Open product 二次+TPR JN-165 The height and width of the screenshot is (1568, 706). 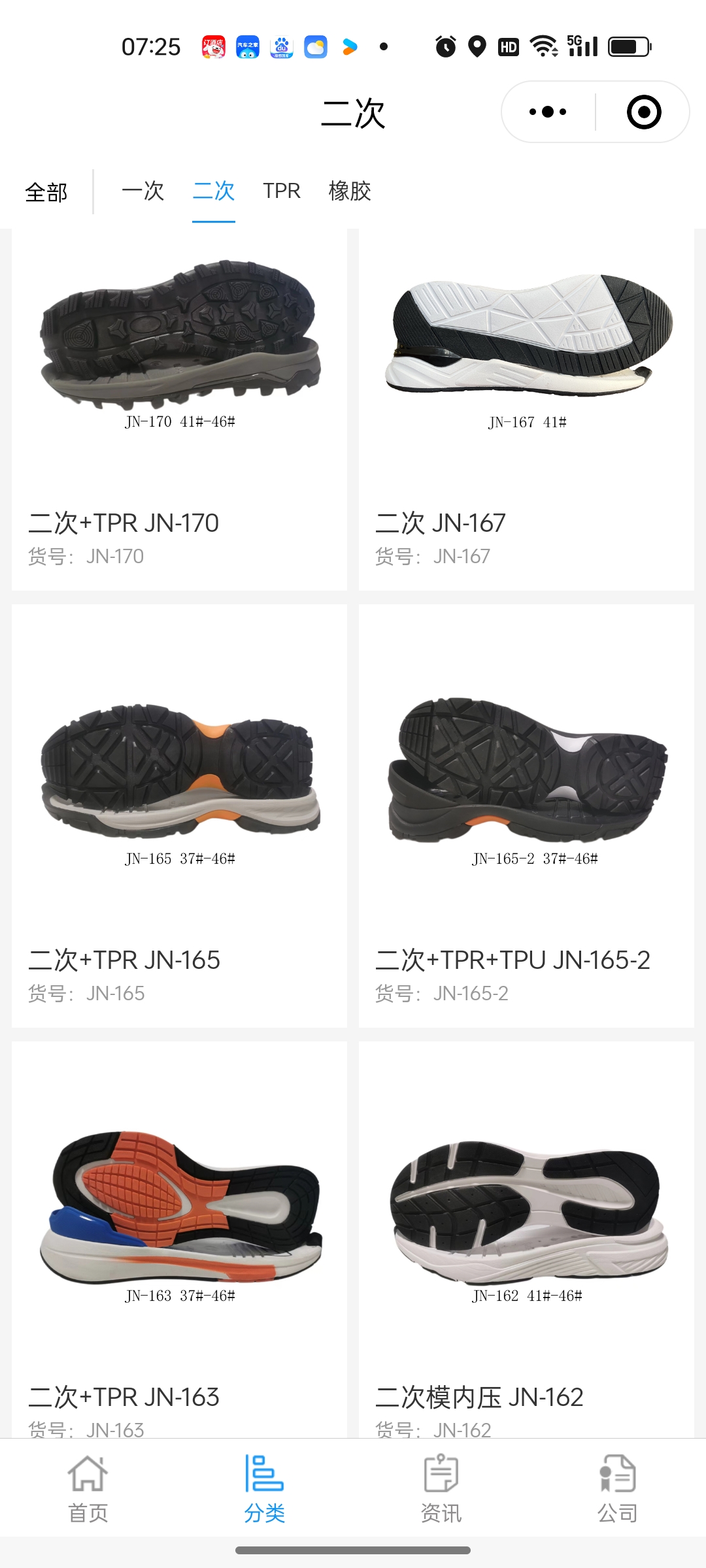click(179, 815)
